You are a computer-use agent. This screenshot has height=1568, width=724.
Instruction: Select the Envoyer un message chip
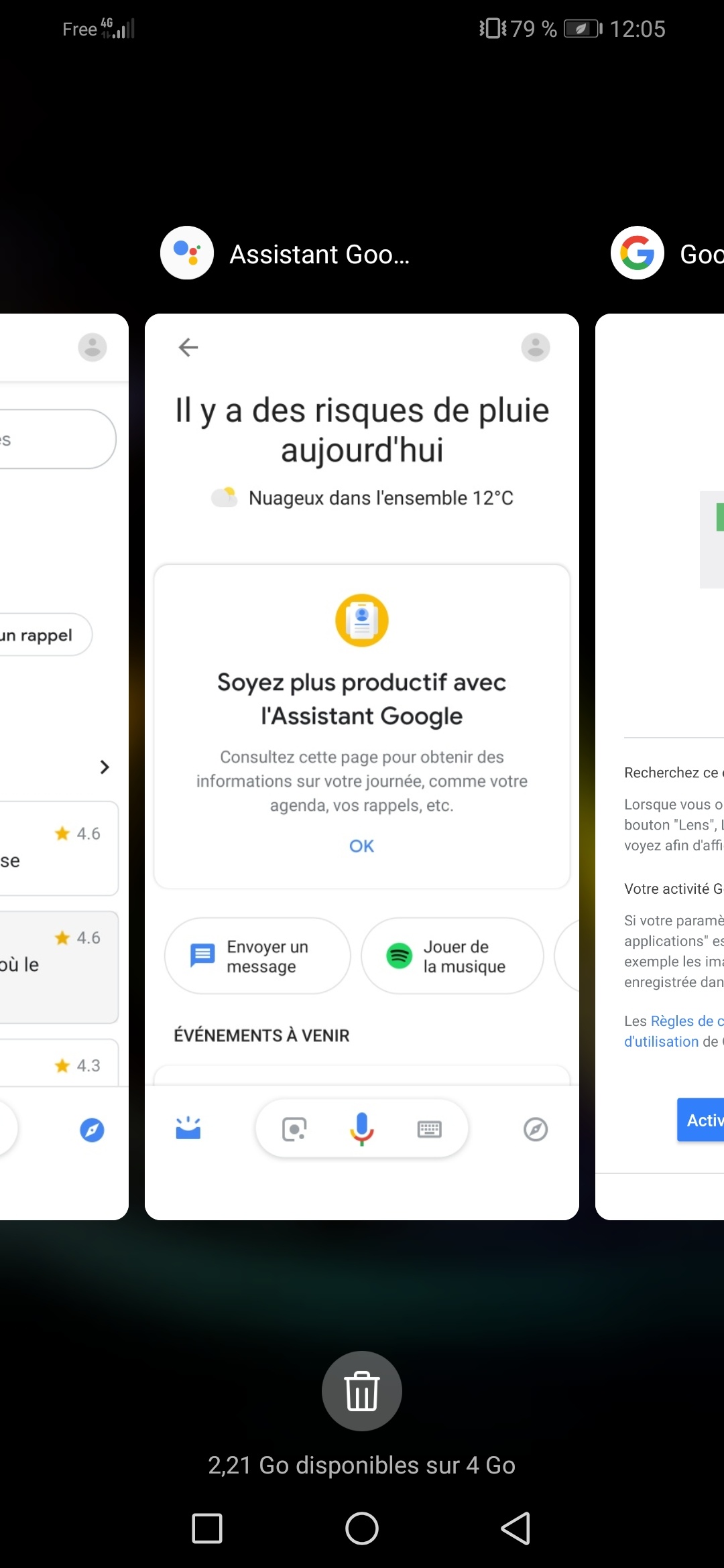(x=257, y=956)
